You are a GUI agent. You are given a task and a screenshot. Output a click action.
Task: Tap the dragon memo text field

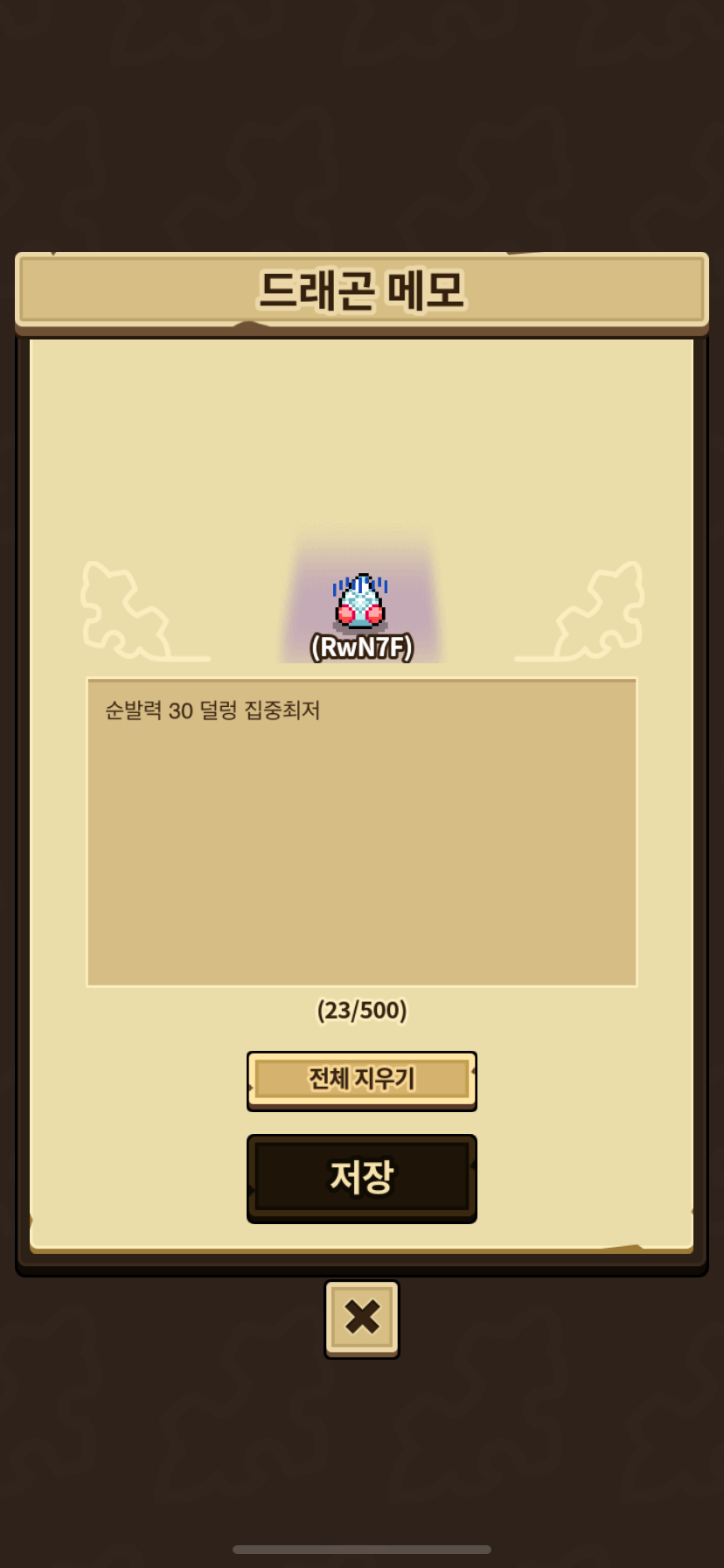361,831
